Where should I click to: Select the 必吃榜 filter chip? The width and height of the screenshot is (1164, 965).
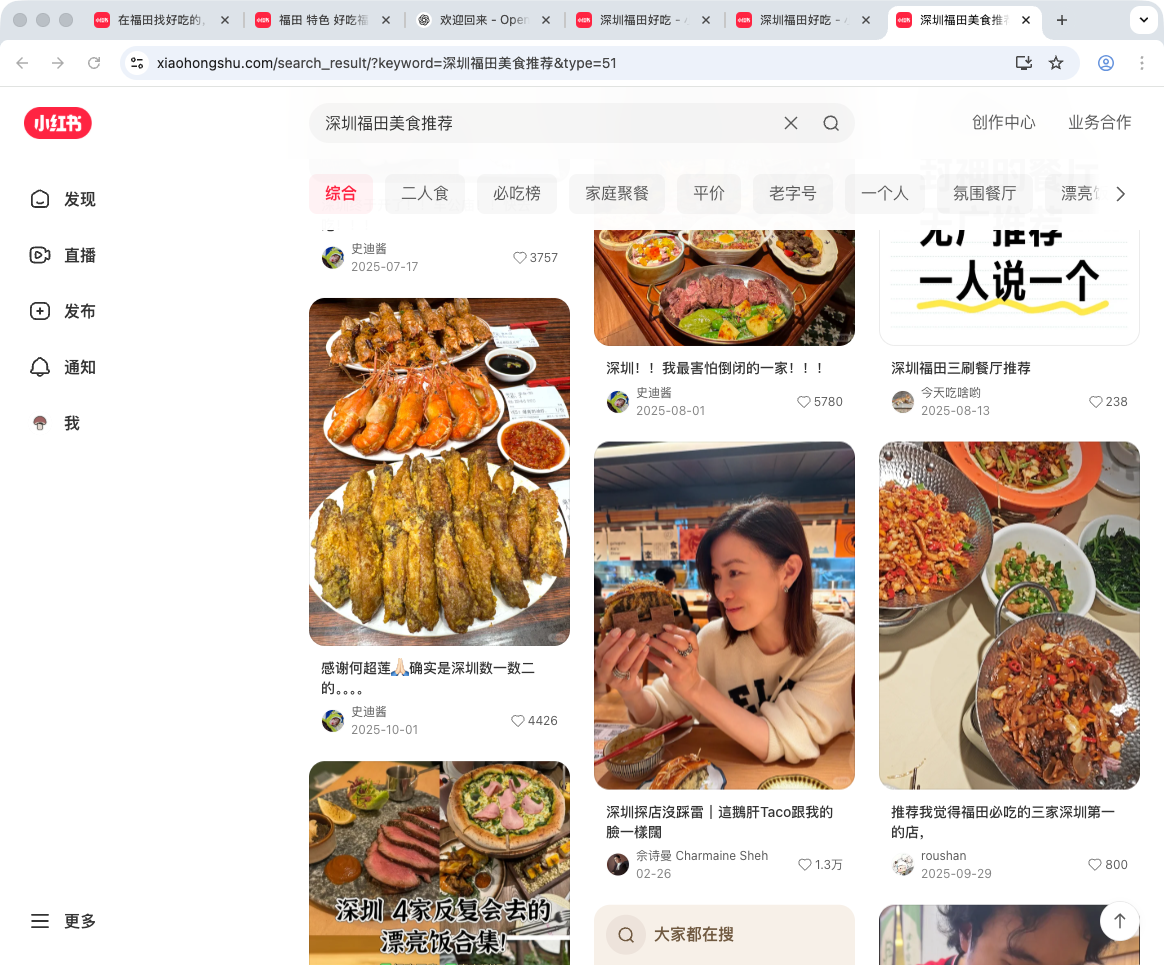click(x=517, y=193)
